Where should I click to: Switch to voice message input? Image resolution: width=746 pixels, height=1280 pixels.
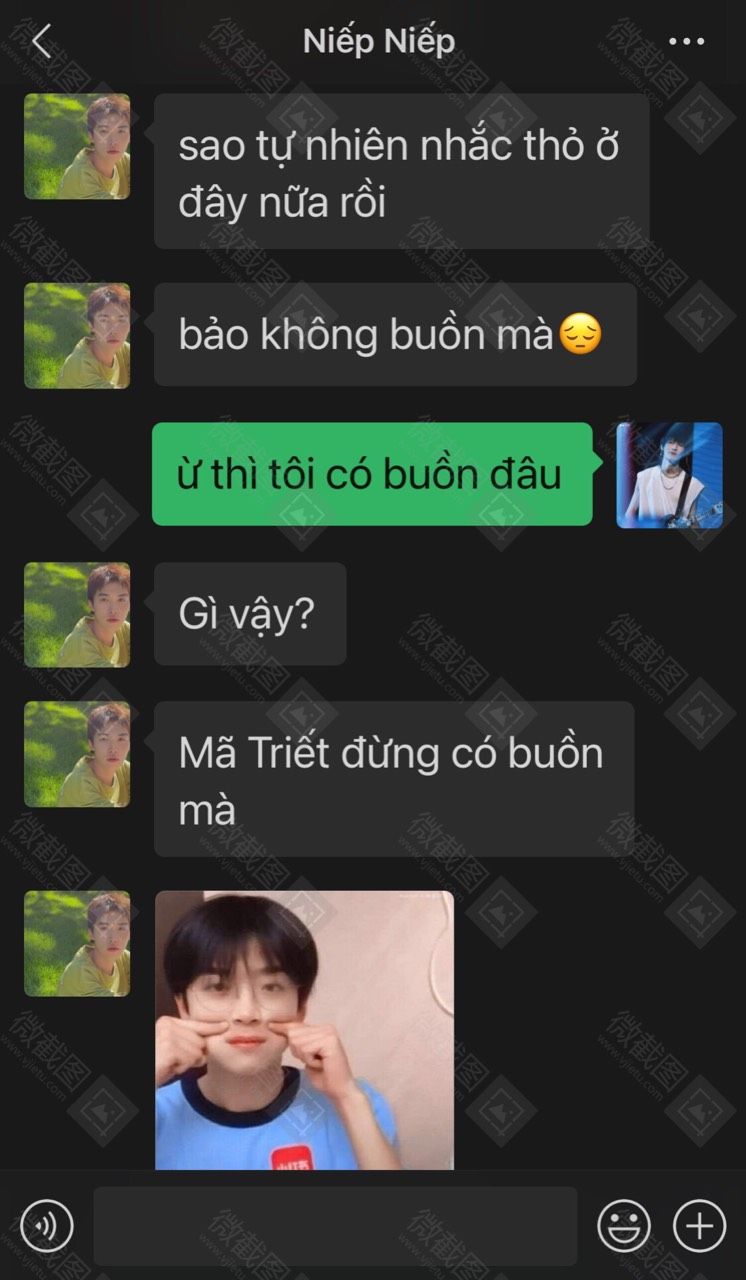(47, 1225)
